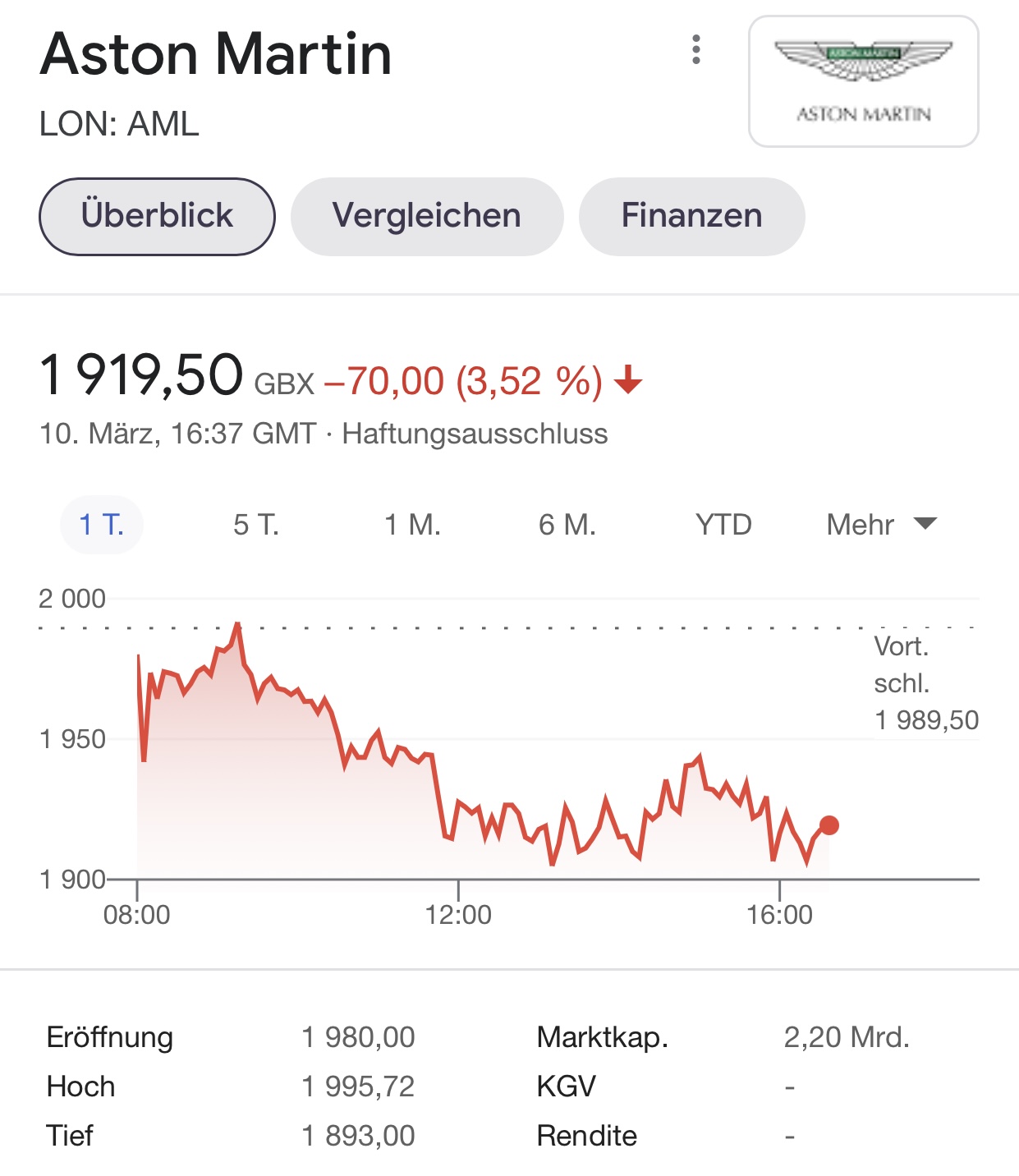This screenshot has height=1176, width=1019.
Task: Switch chart to 5 T. range
Action: click(x=256, y=524)
